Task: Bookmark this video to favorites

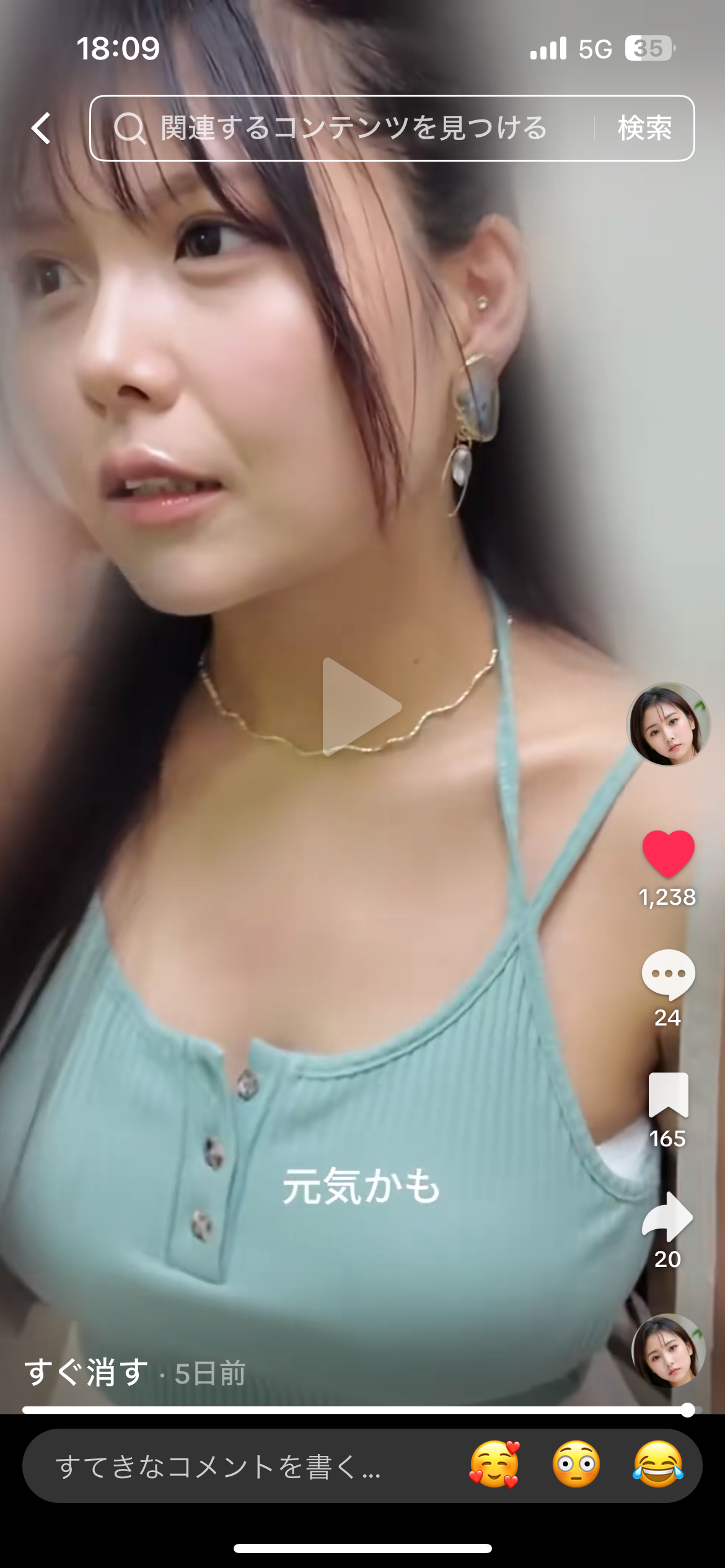Action: click(x=668, y=1095)
